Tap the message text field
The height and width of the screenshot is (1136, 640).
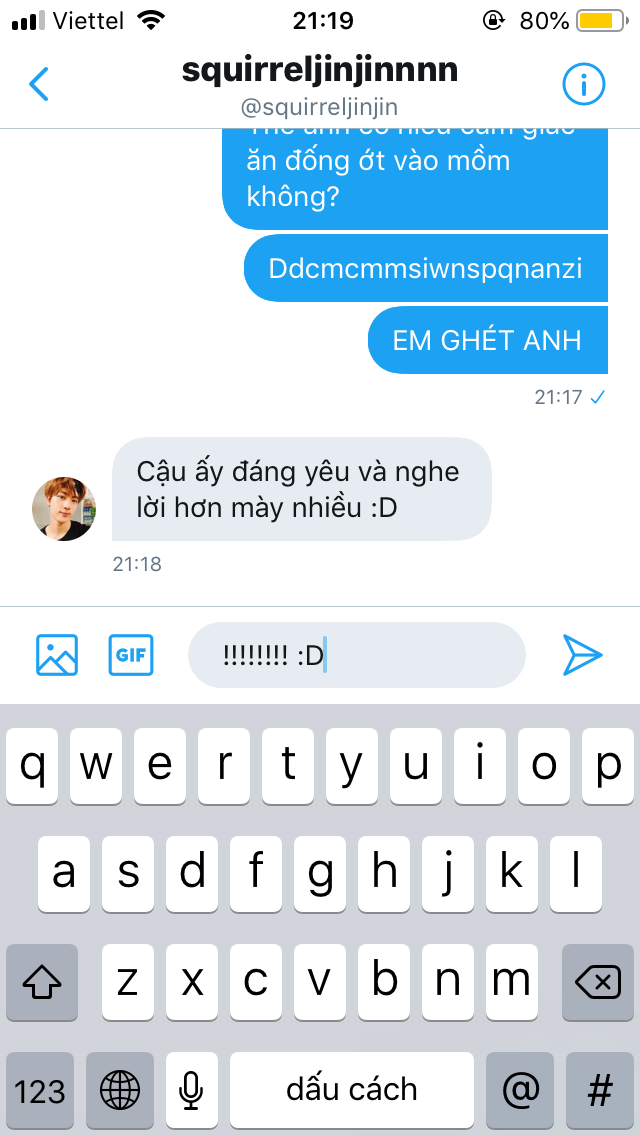[357, 655]
